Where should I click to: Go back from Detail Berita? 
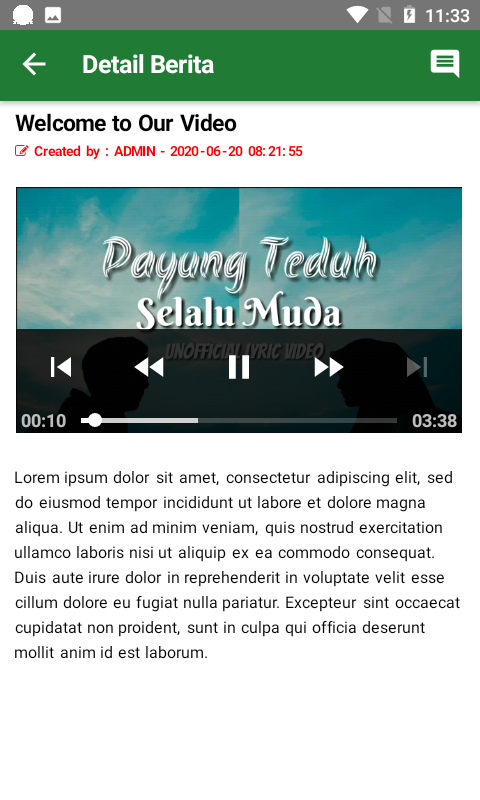[x=34, y=64]
